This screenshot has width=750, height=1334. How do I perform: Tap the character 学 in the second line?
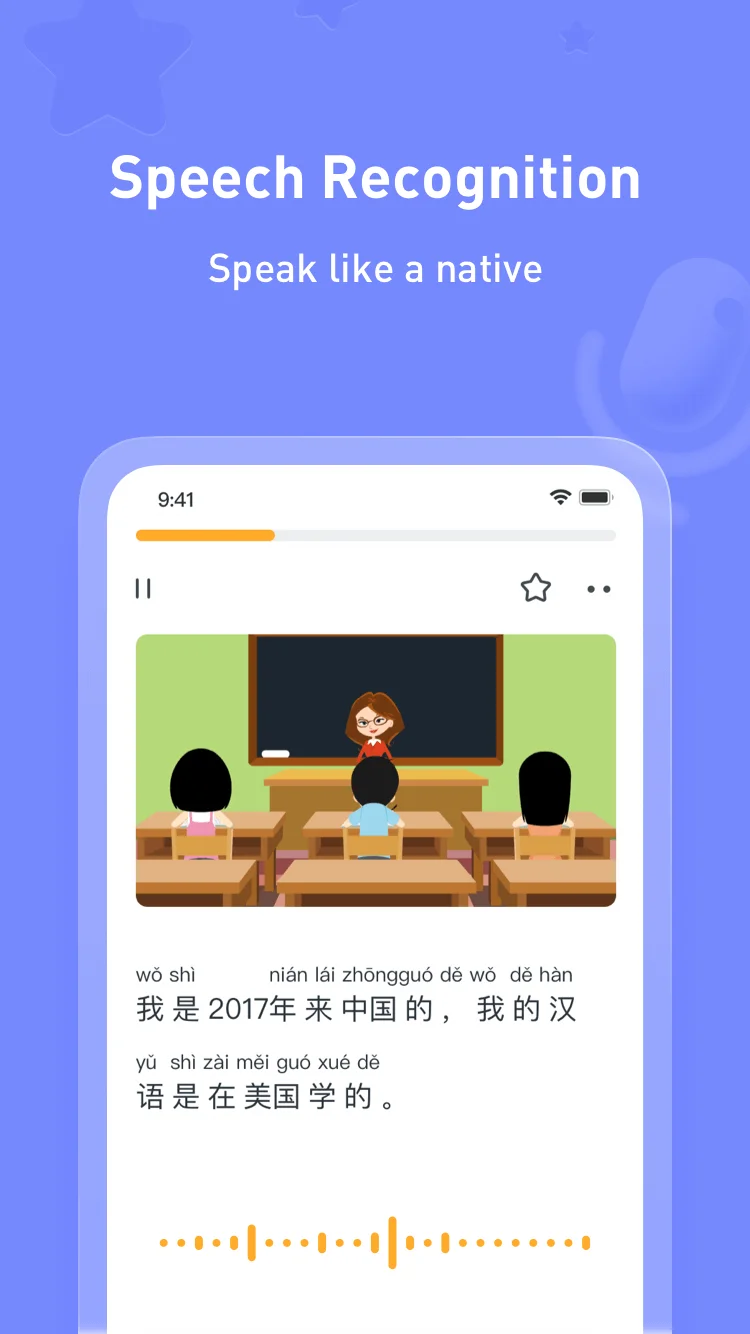[x=320, y=1097]
